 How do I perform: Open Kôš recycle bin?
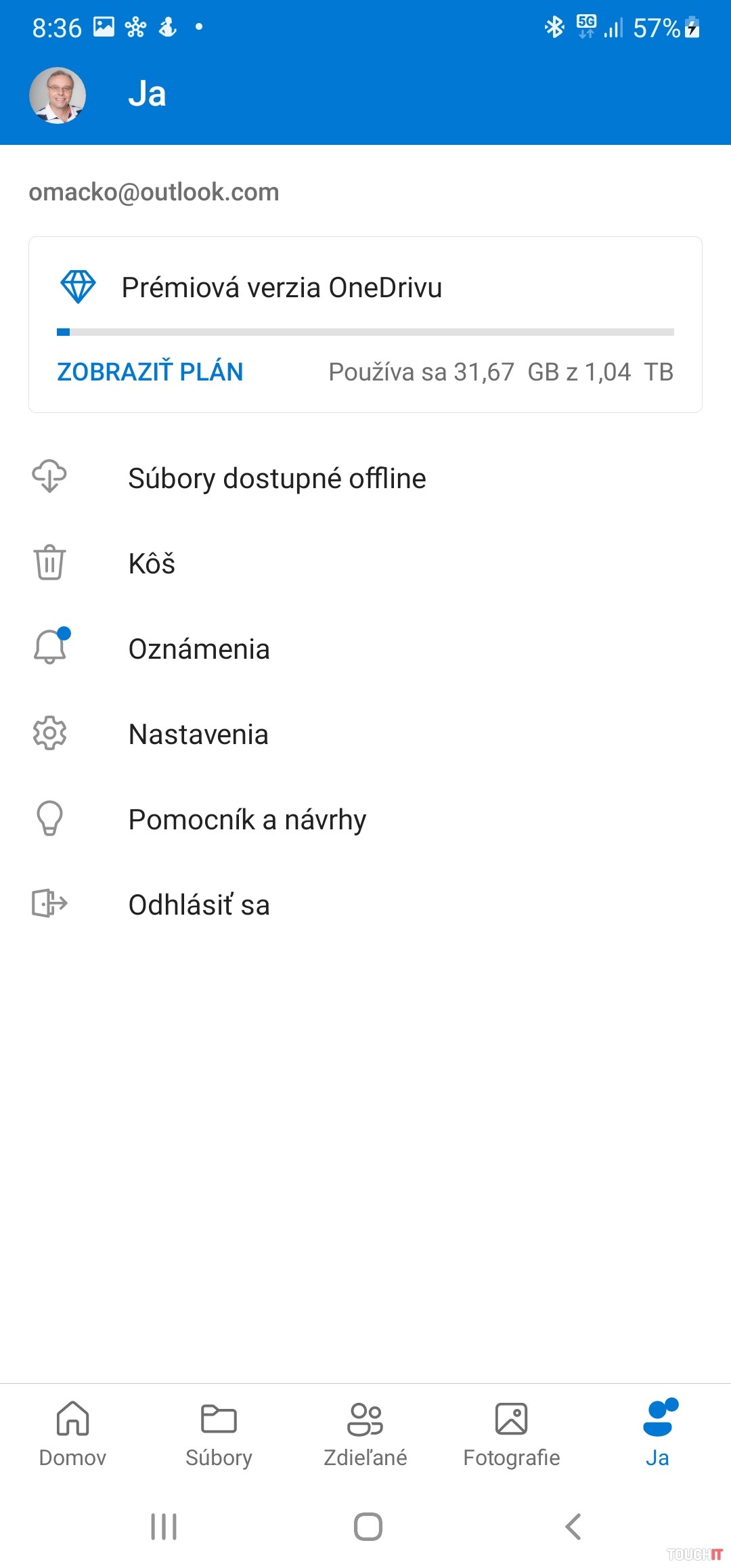tap(152, 564)
